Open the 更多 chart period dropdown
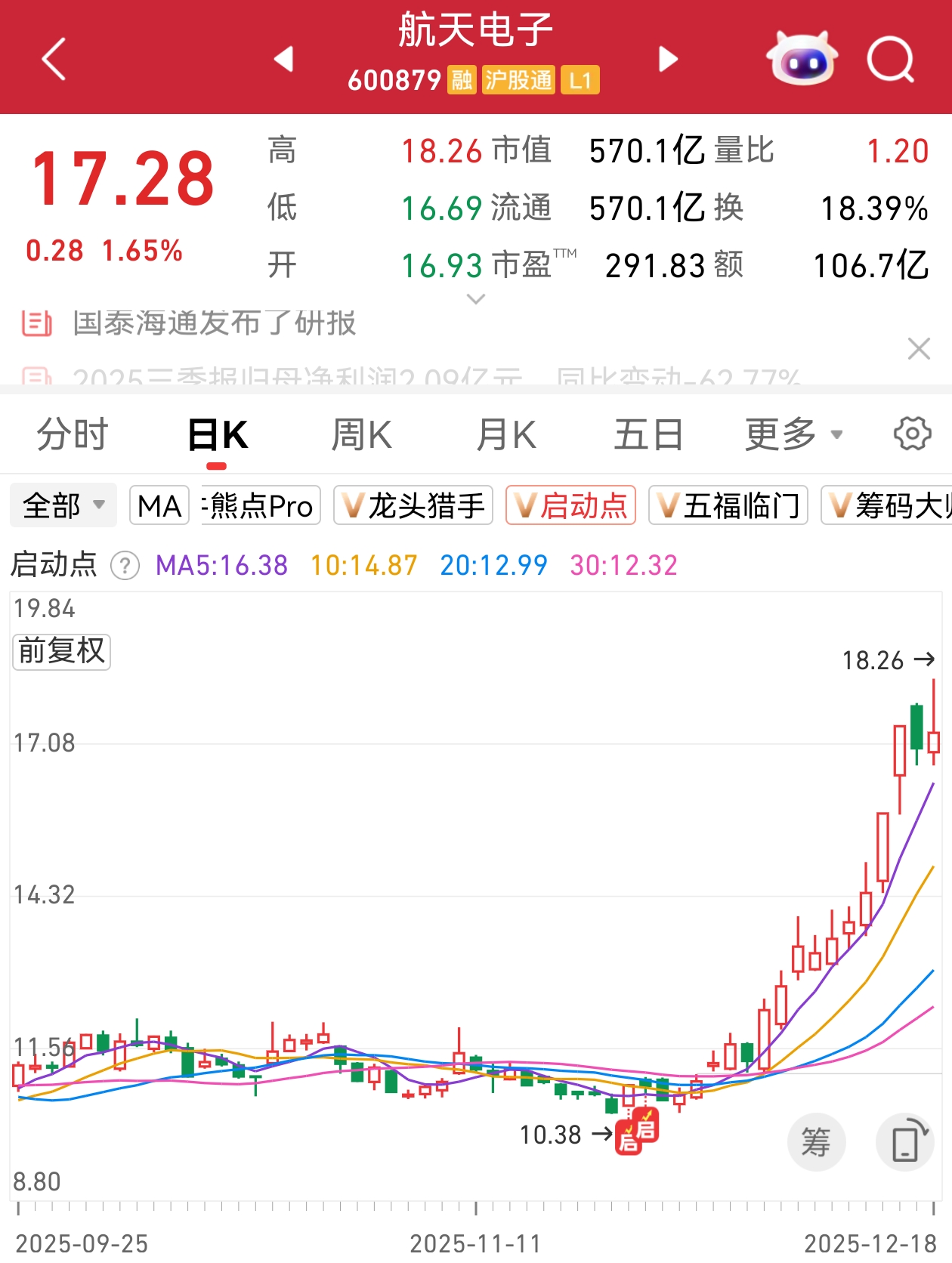The width and height of the screenshot is (952, 1263). coord(793,435)
